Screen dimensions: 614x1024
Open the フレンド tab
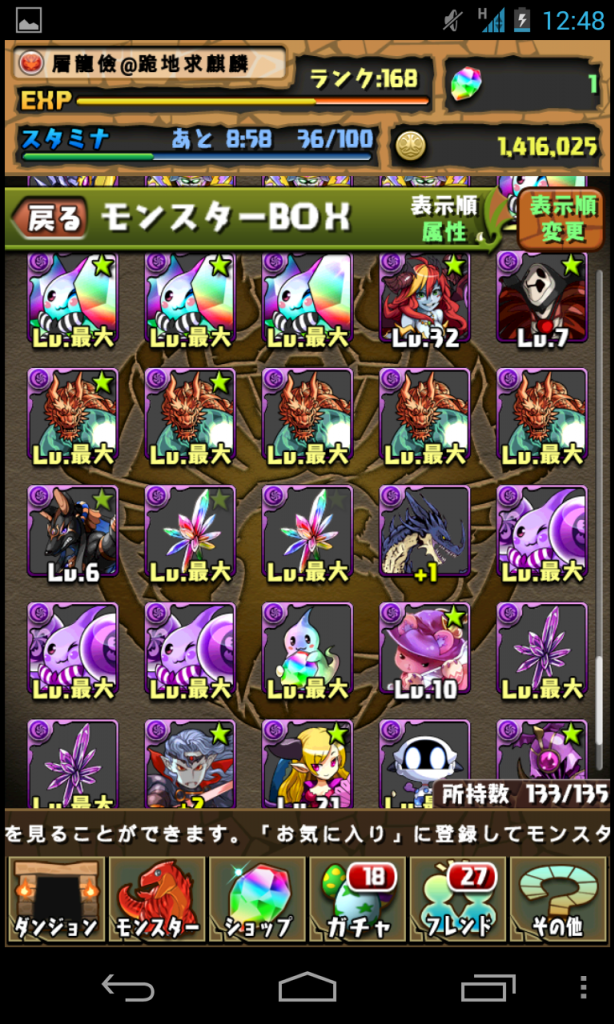tap(457, 899)
